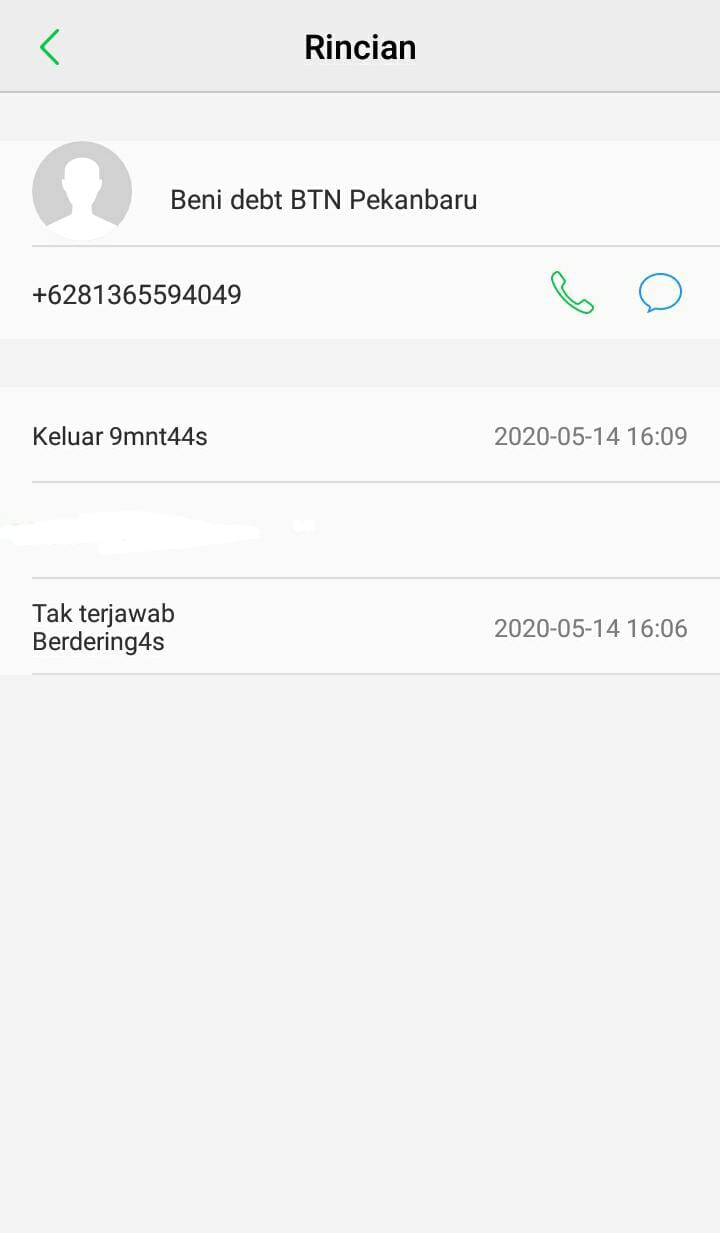Select the Rincian title header
Screen dimensions: 720x1233
360,46
